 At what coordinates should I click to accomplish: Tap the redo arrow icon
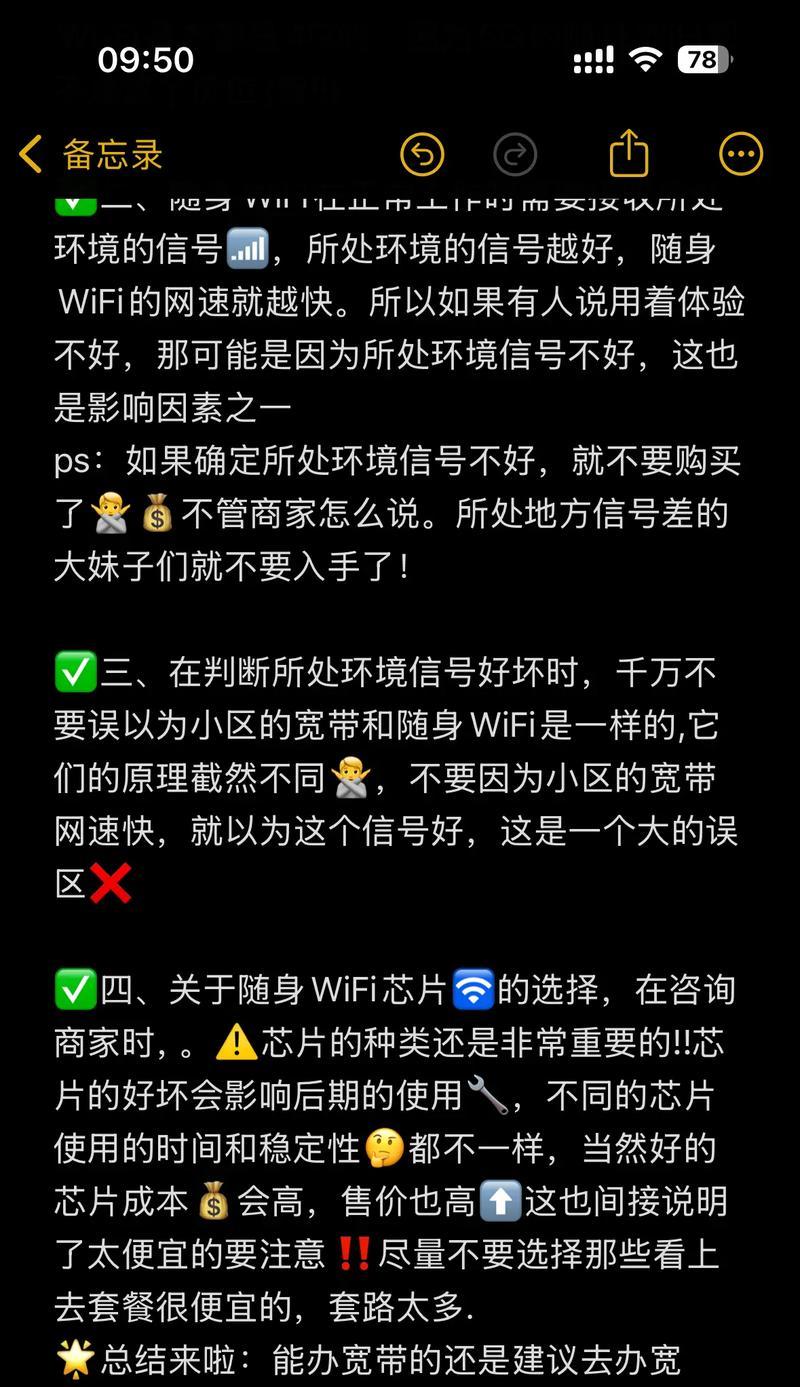(515, 155)
